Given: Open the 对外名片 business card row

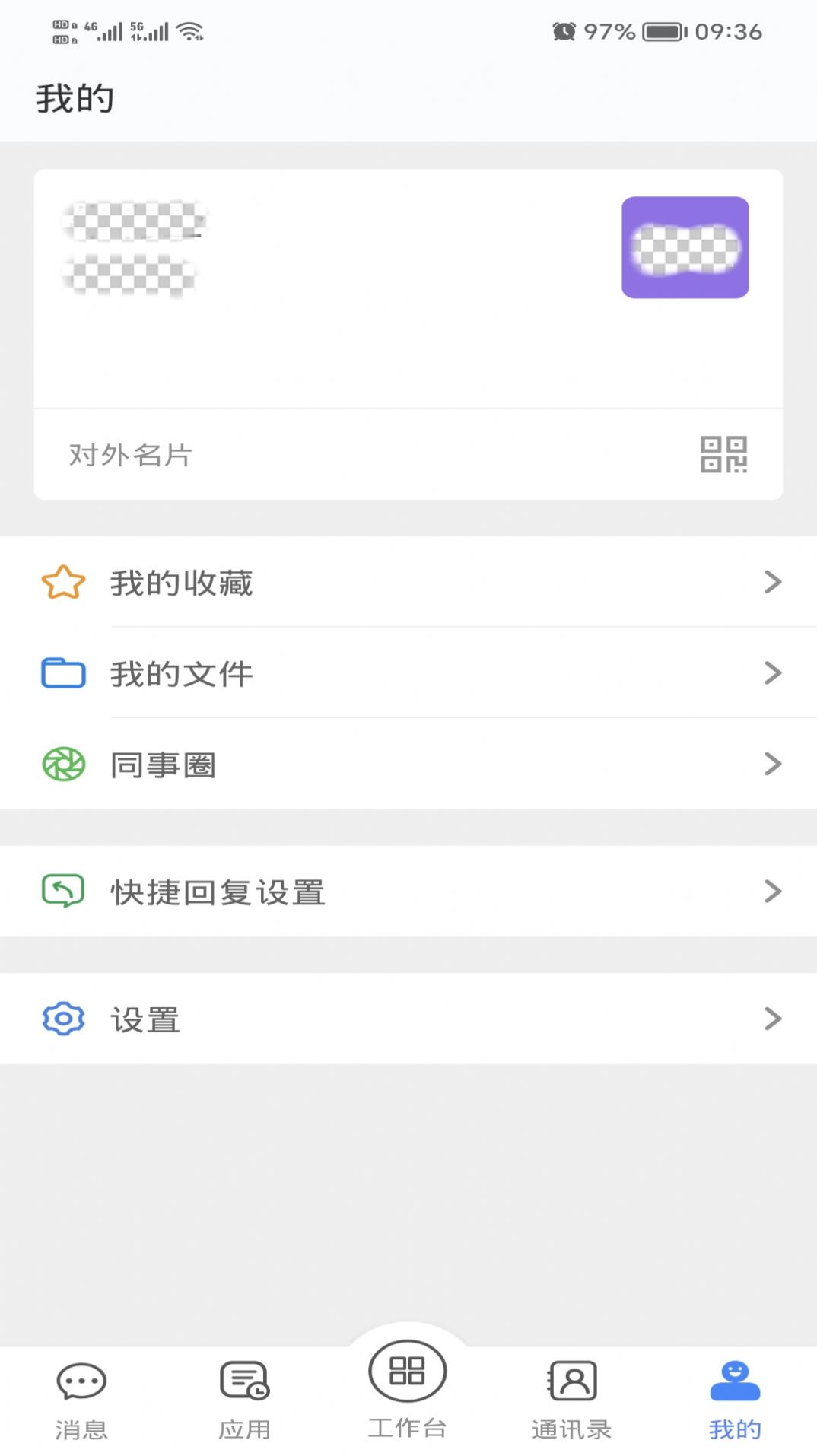Looking at the screenshot, I should click(x=408, y=454).
